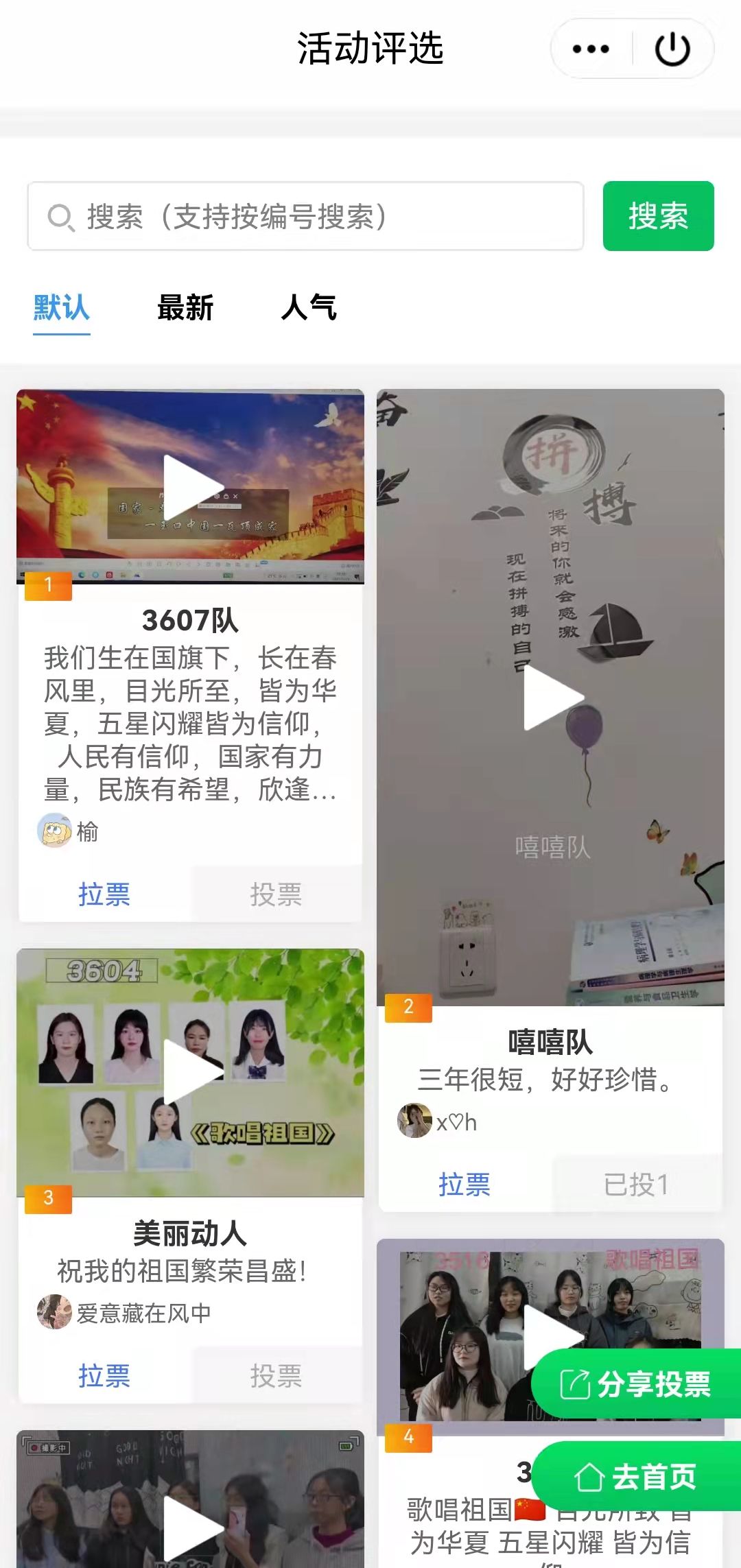Image resolution: width=741 pixels, height=1568 pixels.
Task: Open the mini program more-options menu
Action: point(591,49)
